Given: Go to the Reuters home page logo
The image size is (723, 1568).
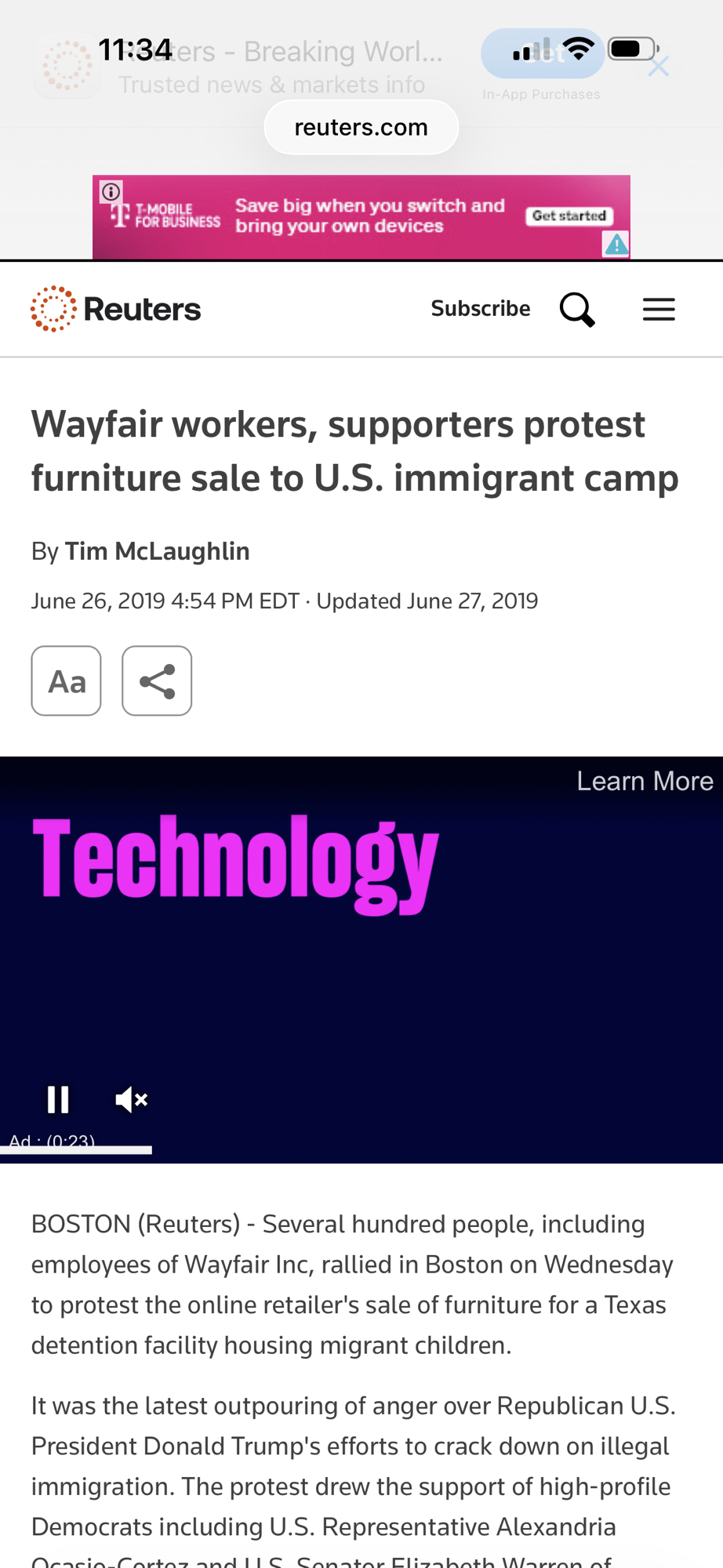Looking at the screenshot, I should click(x=116, y=309).
